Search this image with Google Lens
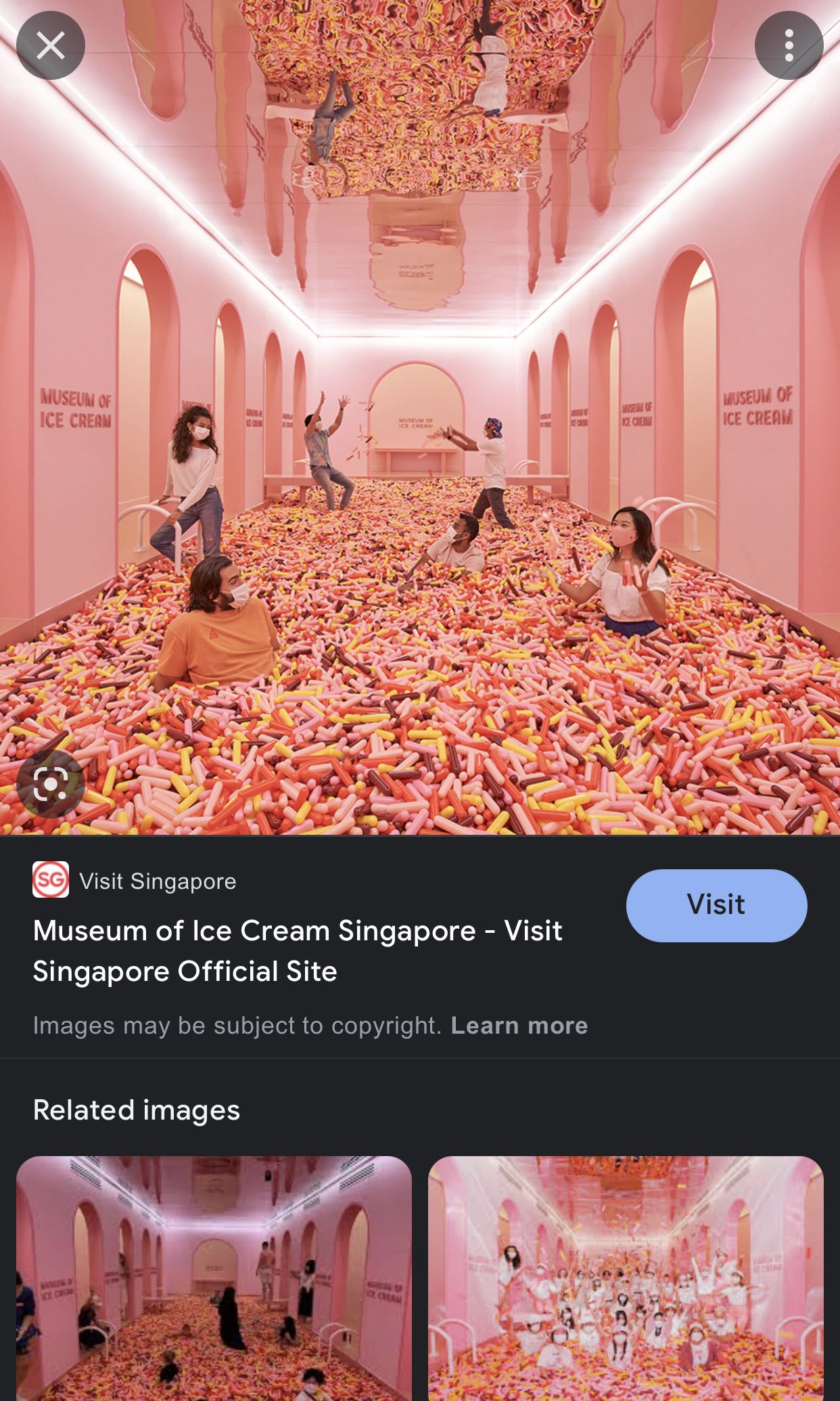This screenshot has width=840, height=1401. tap(51, 784)
